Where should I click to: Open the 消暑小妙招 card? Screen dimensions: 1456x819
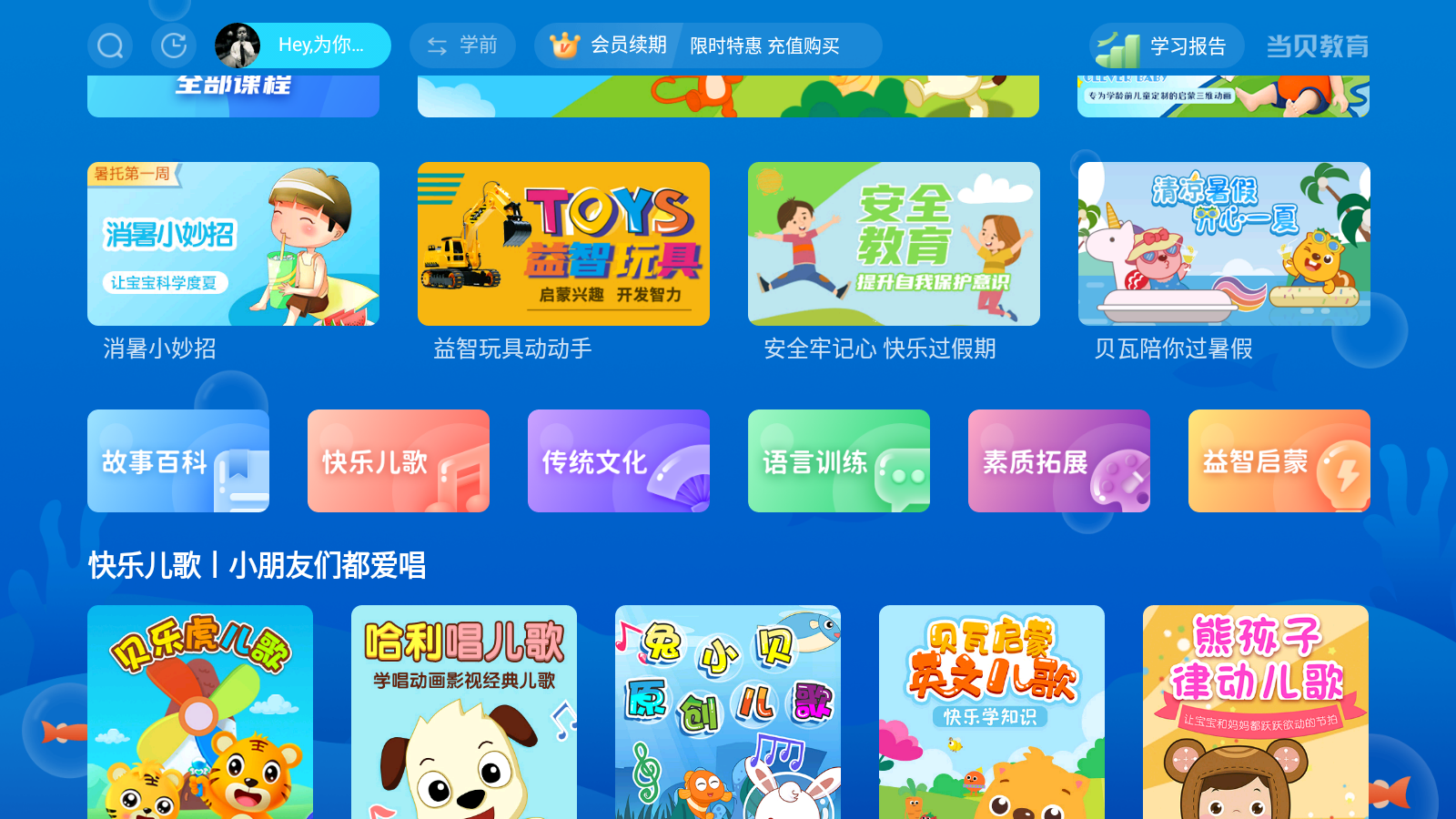pos(233,244)
